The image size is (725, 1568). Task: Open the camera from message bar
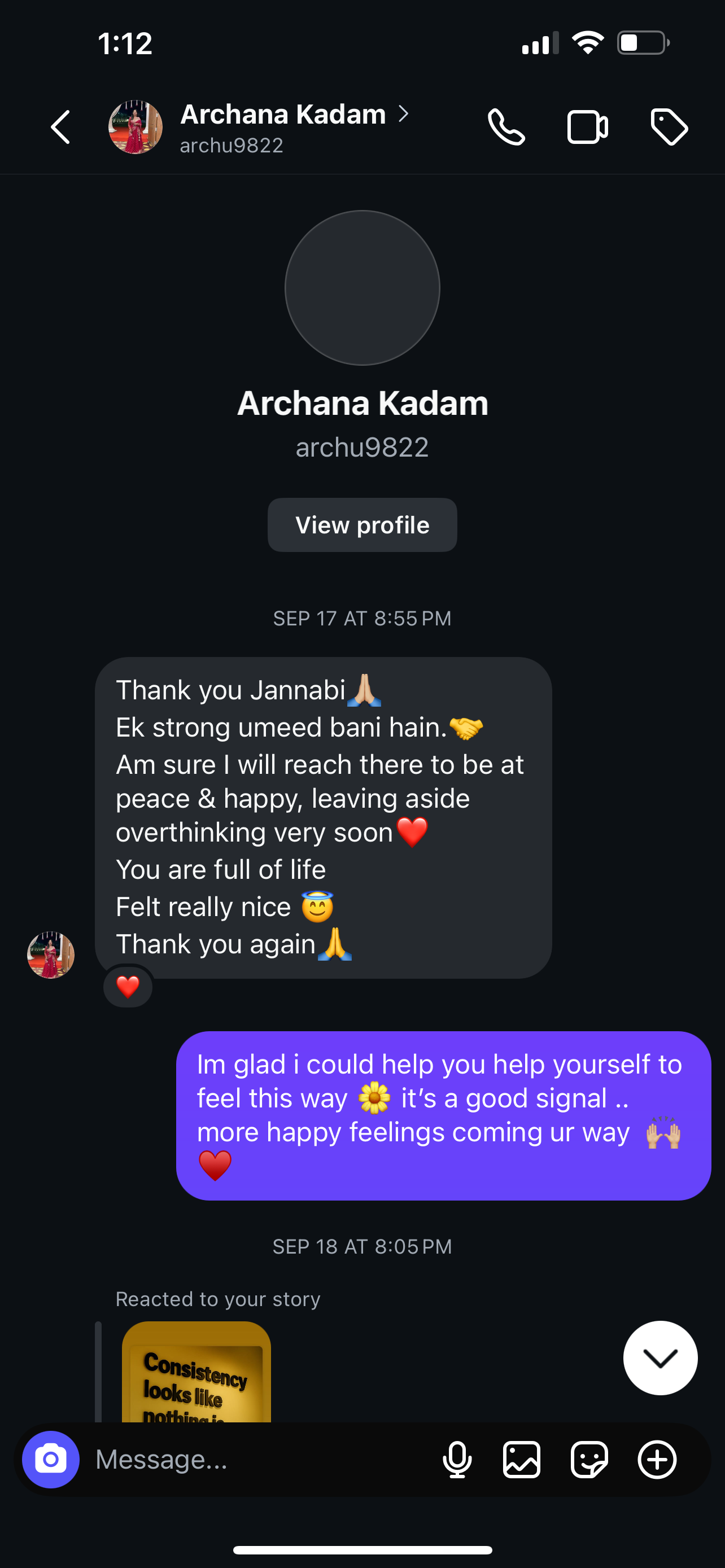click(50, 1459)
